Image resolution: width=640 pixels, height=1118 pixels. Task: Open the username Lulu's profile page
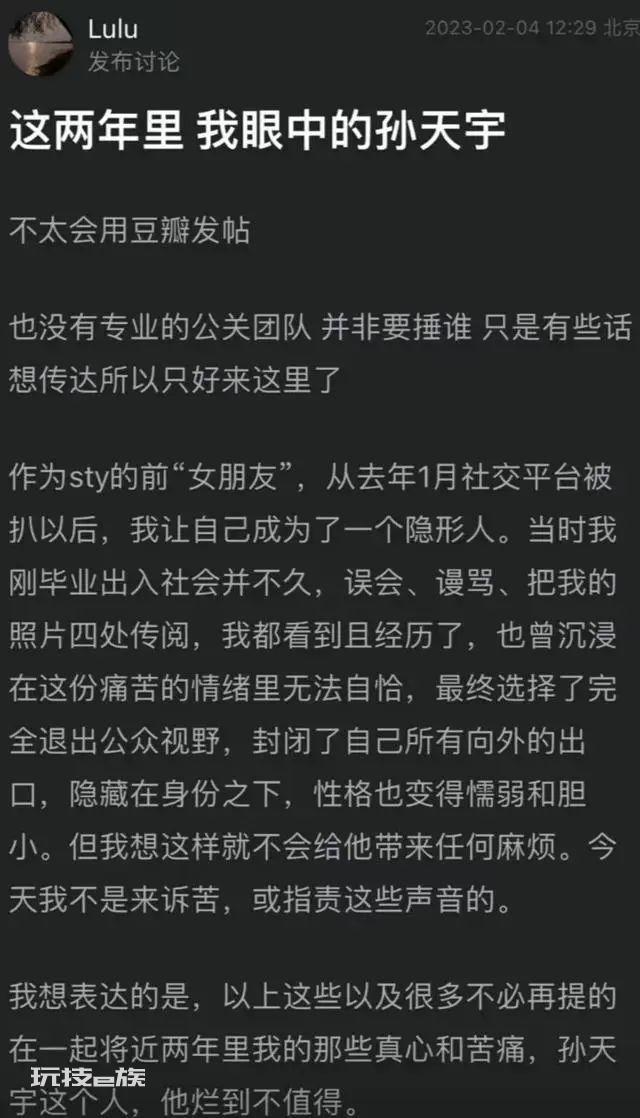coord(113,29)
